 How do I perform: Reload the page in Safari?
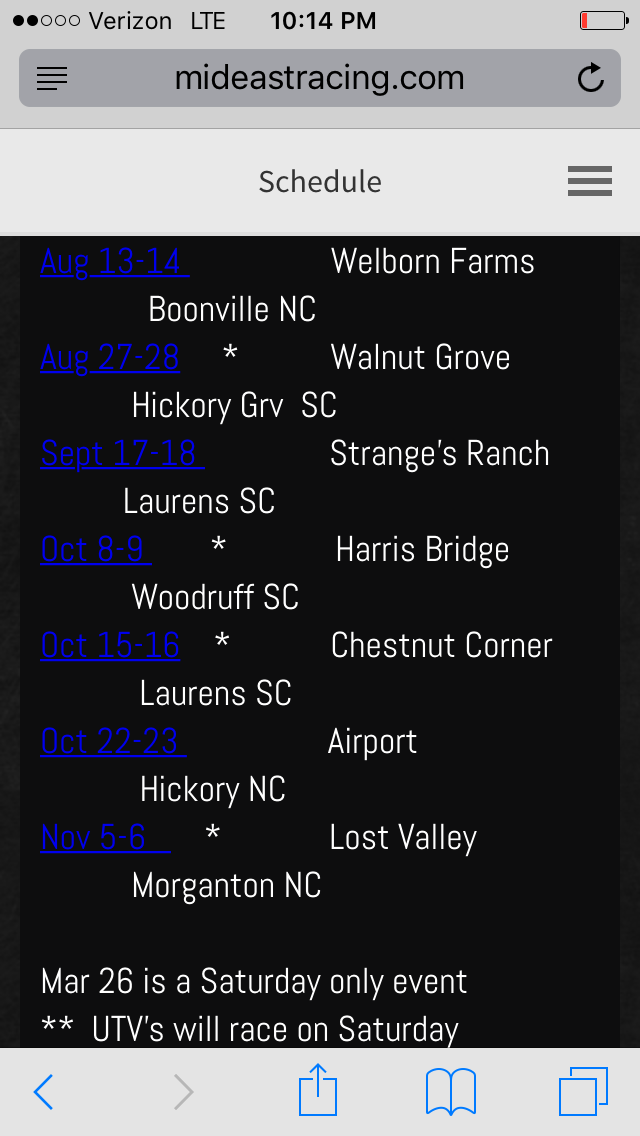pos(591,78)
